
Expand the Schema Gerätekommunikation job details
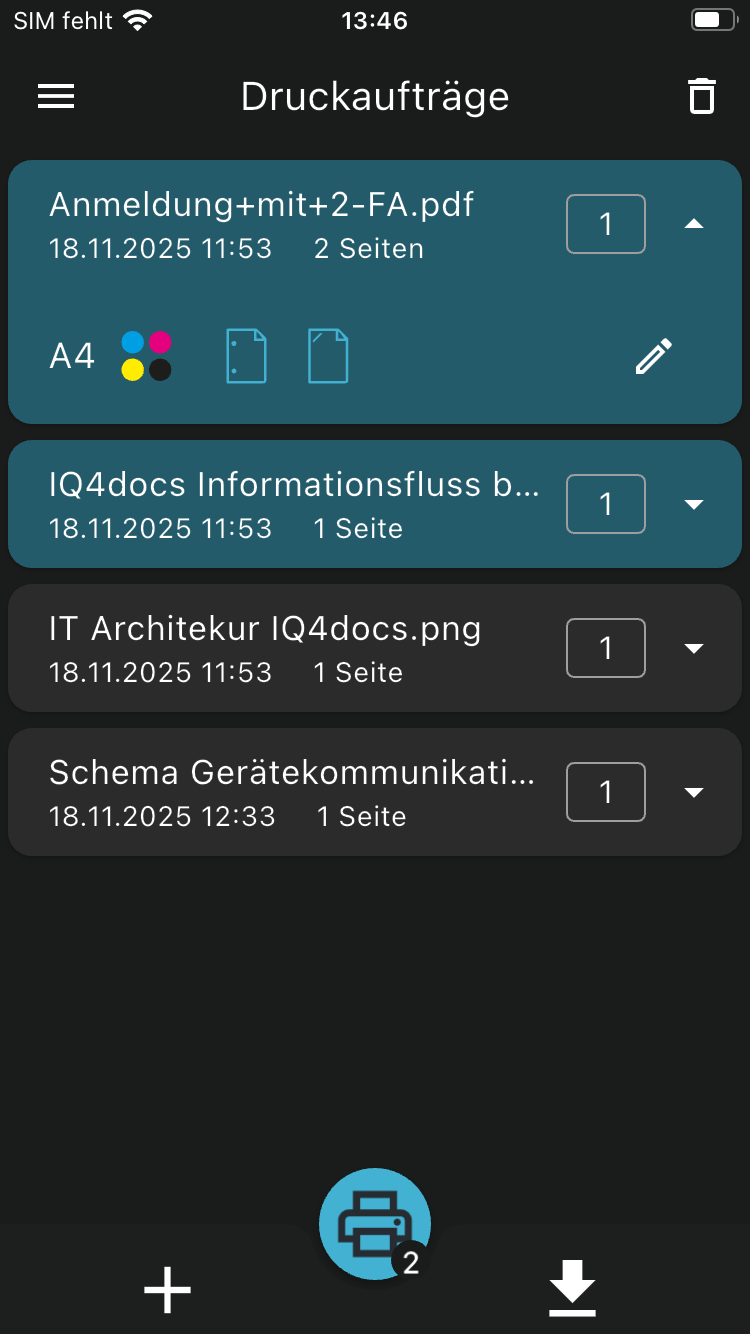694,792
